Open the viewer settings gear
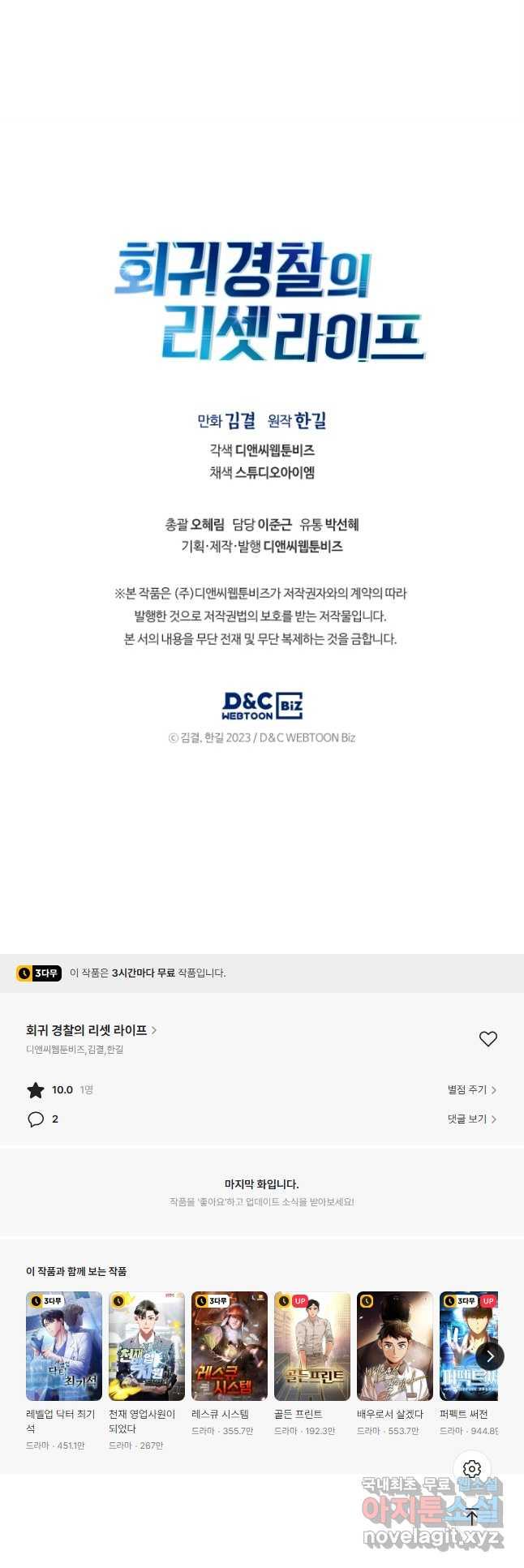This screenshot has height=1568, width=524. point(472,1469)
